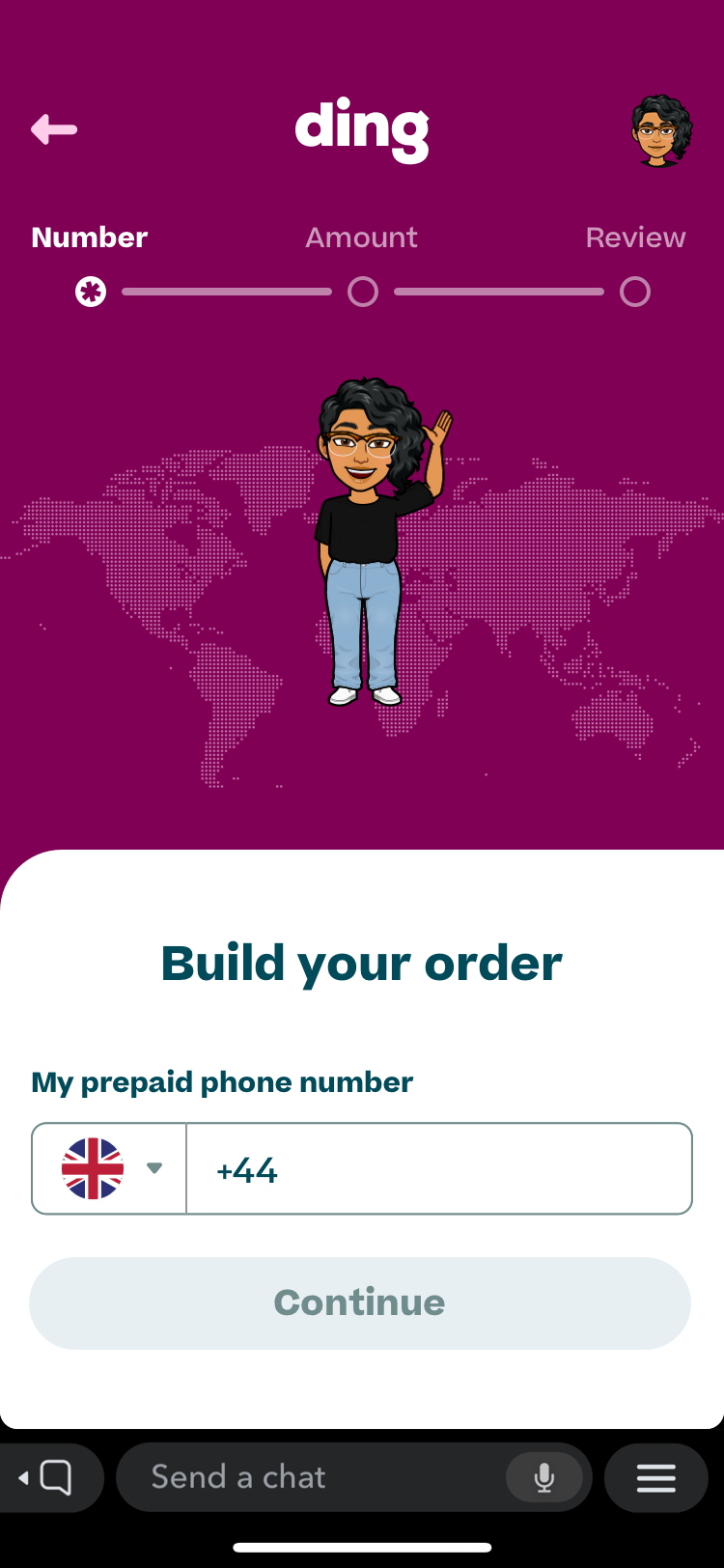Enter prepaid phone number in +44 field

(439, 1169)
